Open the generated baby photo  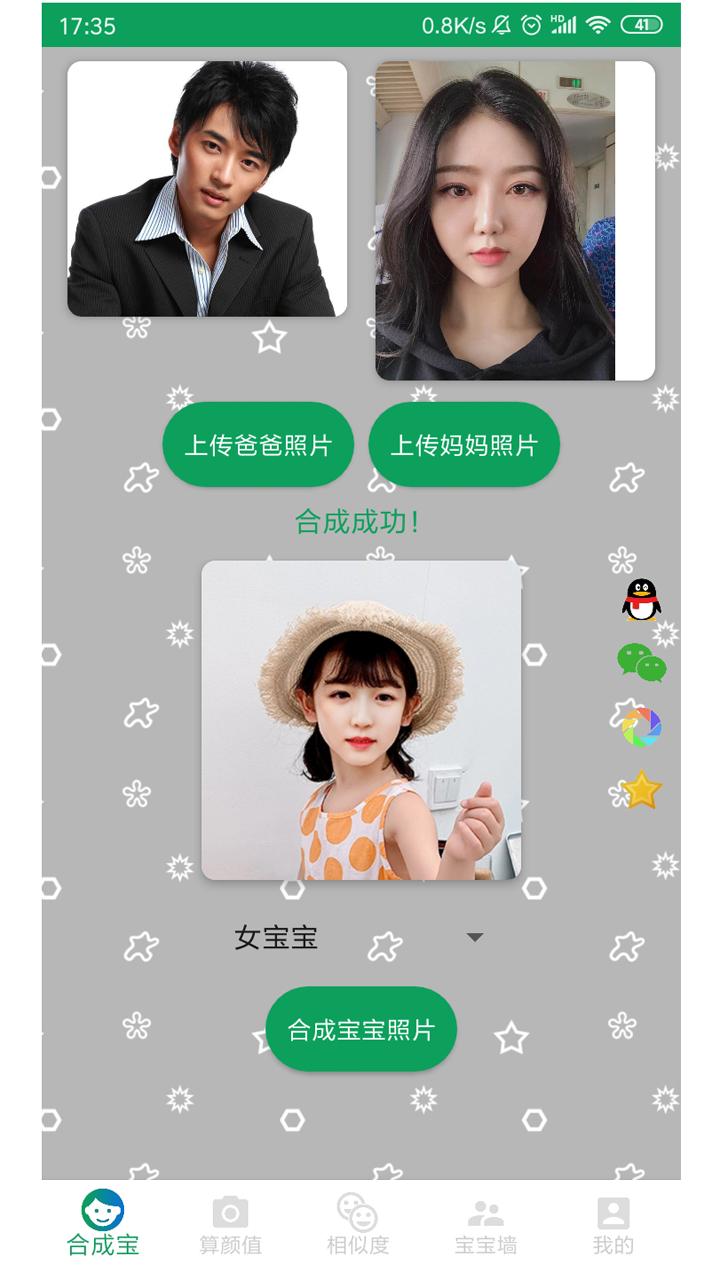coord(361,720)
